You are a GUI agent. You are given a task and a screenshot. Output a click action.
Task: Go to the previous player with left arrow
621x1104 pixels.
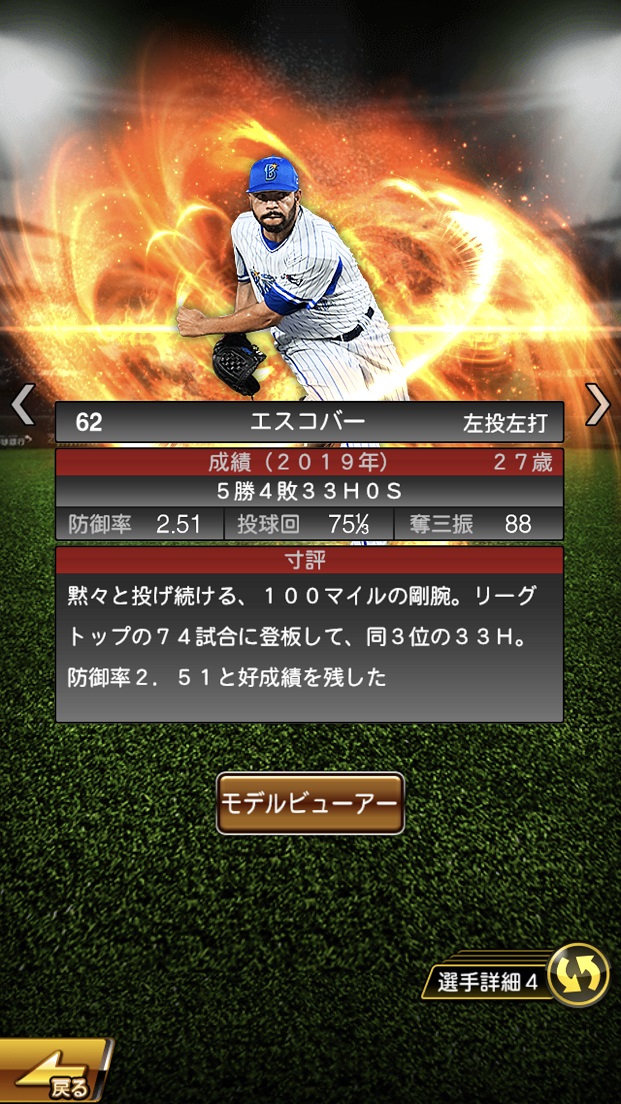pos(22,404)
